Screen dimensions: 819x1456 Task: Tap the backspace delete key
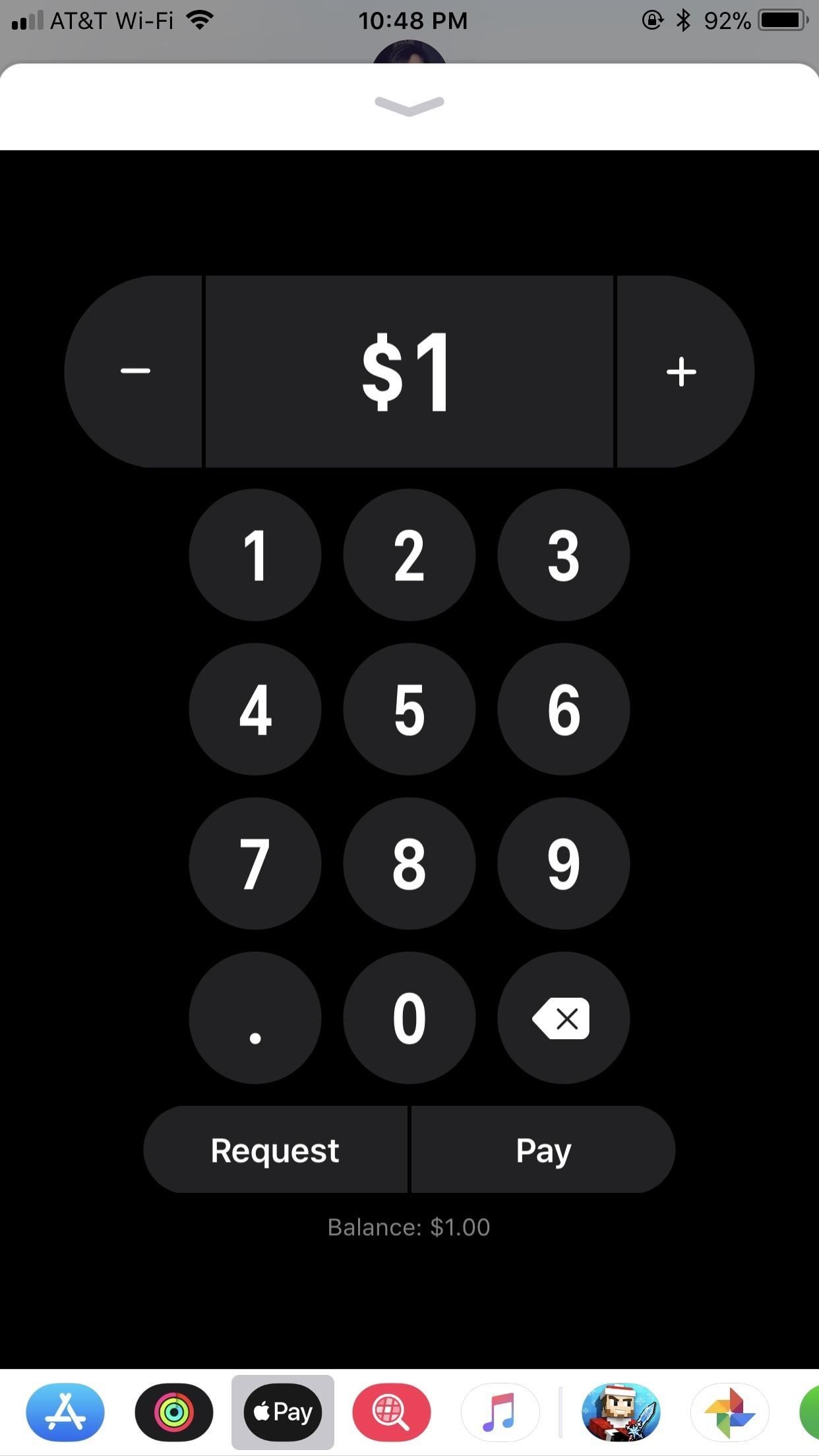point(564,1017)
